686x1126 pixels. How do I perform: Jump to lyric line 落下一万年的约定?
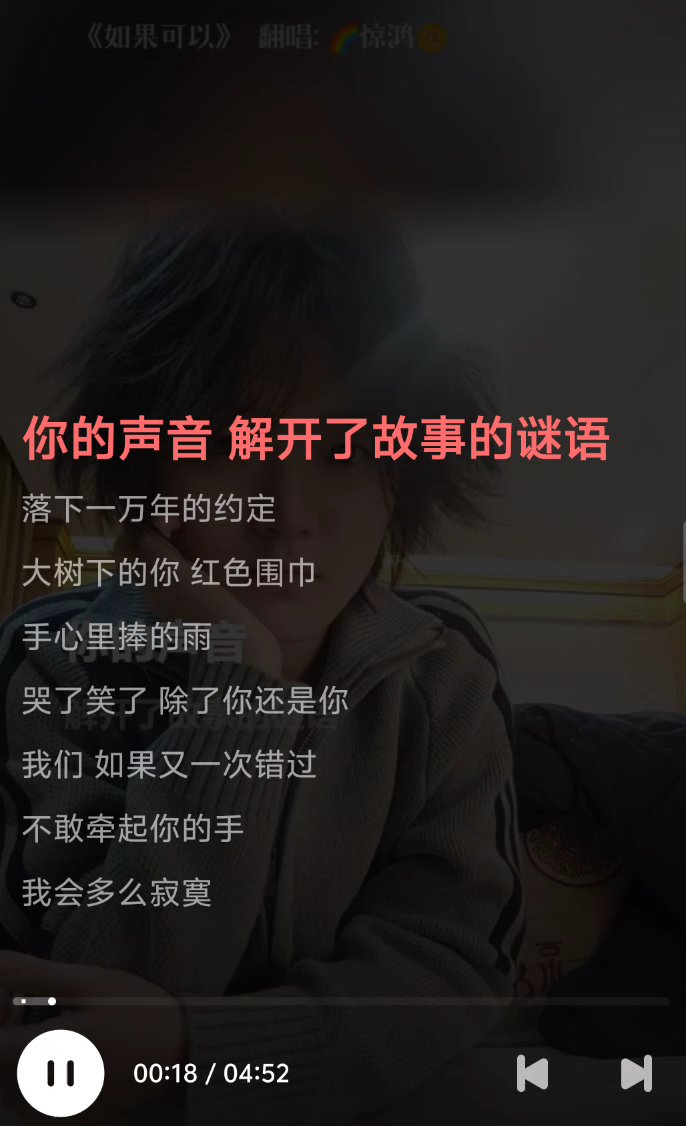point(149,509)
